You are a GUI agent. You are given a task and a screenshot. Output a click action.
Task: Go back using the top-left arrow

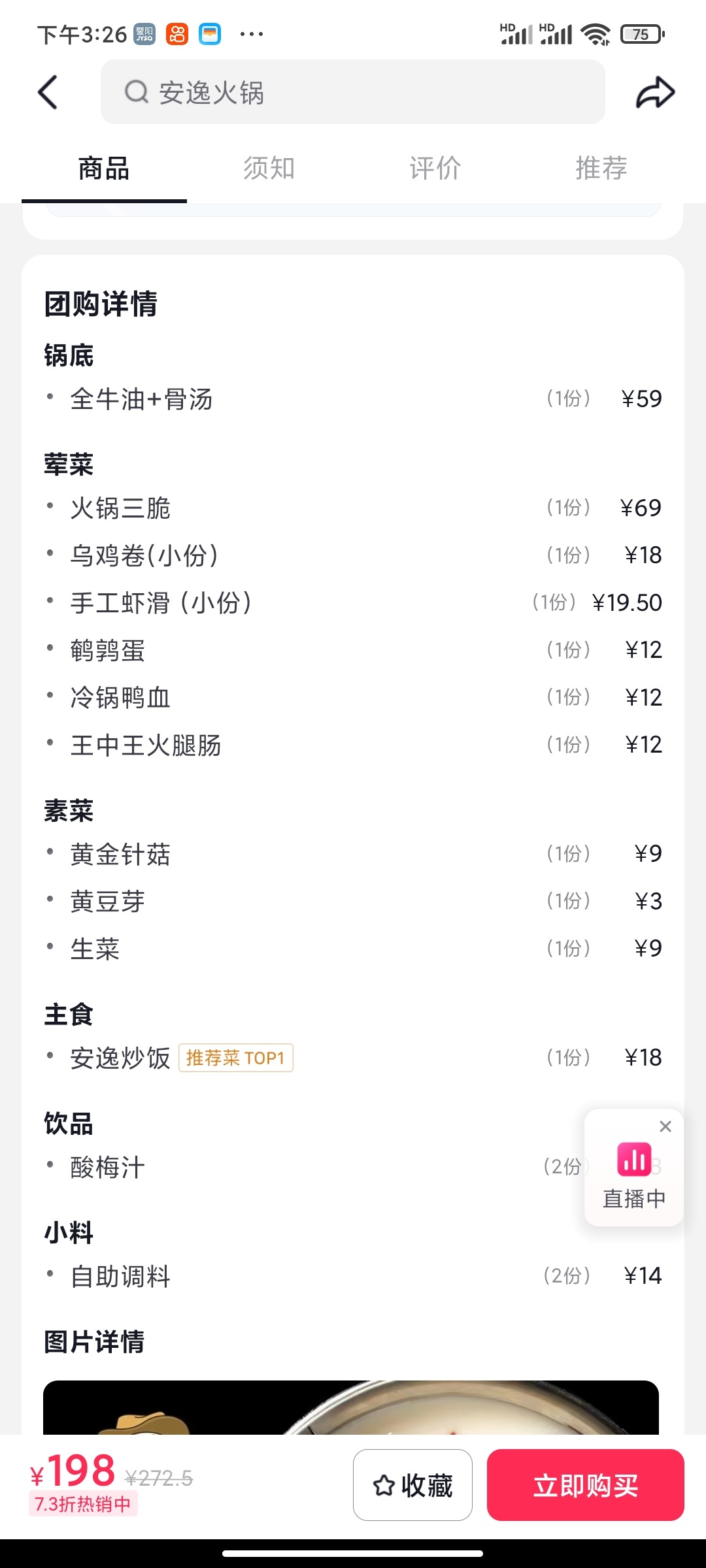(x=48, y=92)
